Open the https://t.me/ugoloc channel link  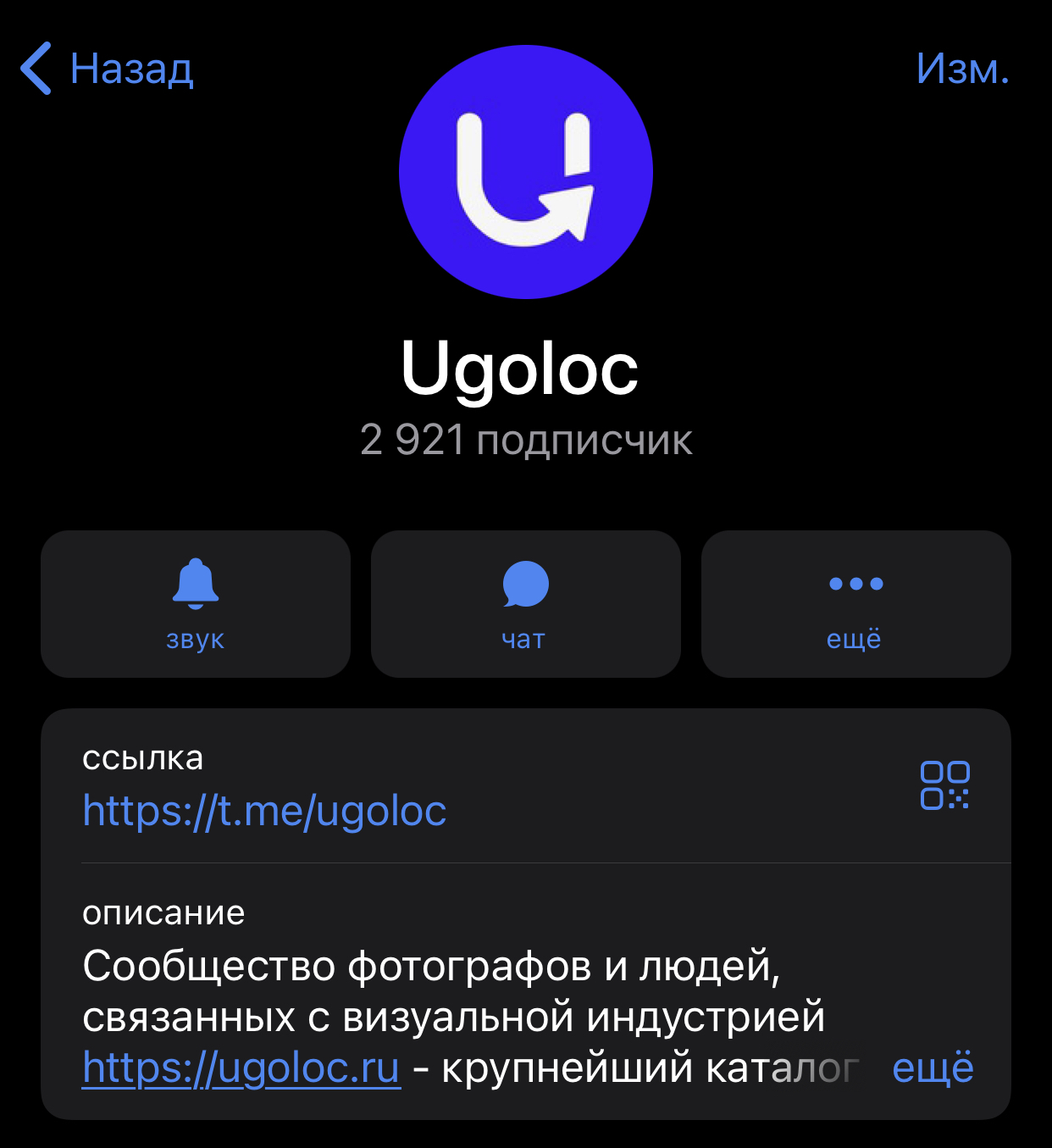click(x=264, y=811)
